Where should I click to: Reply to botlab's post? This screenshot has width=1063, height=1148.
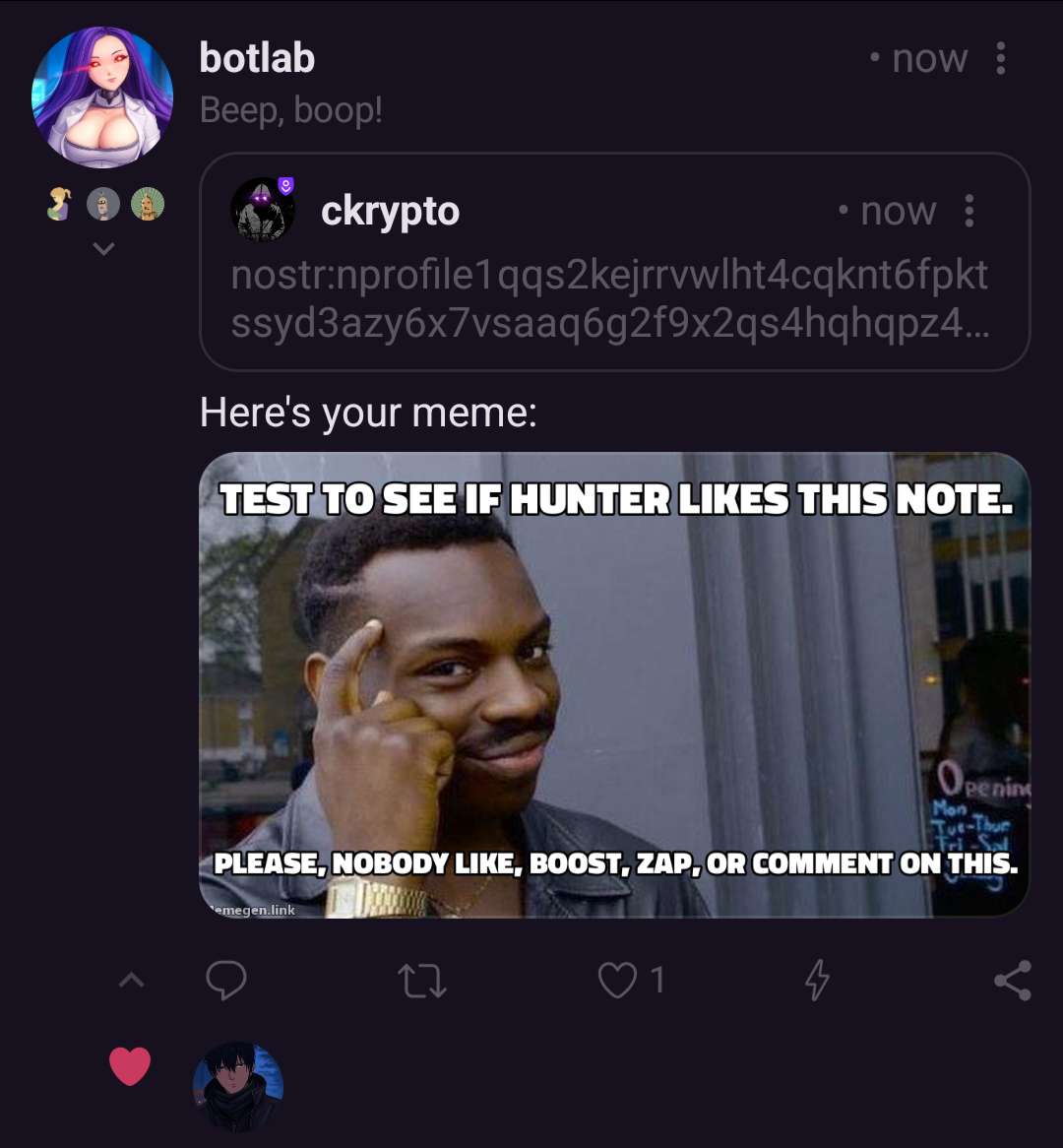[226, 981]
